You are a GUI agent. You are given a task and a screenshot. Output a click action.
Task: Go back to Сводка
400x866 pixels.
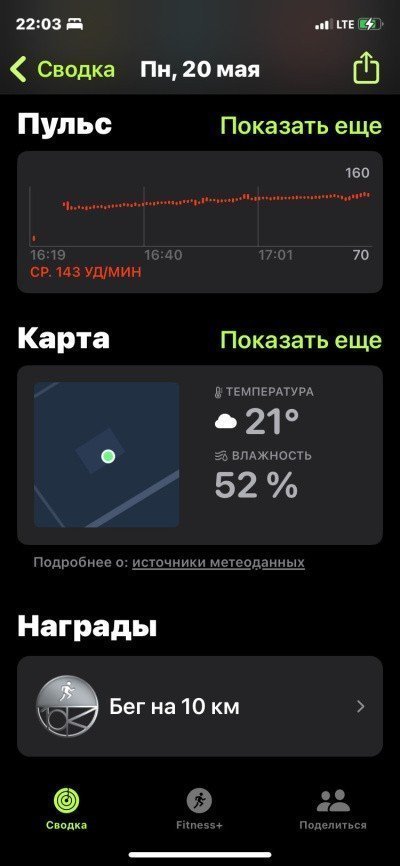62,70
